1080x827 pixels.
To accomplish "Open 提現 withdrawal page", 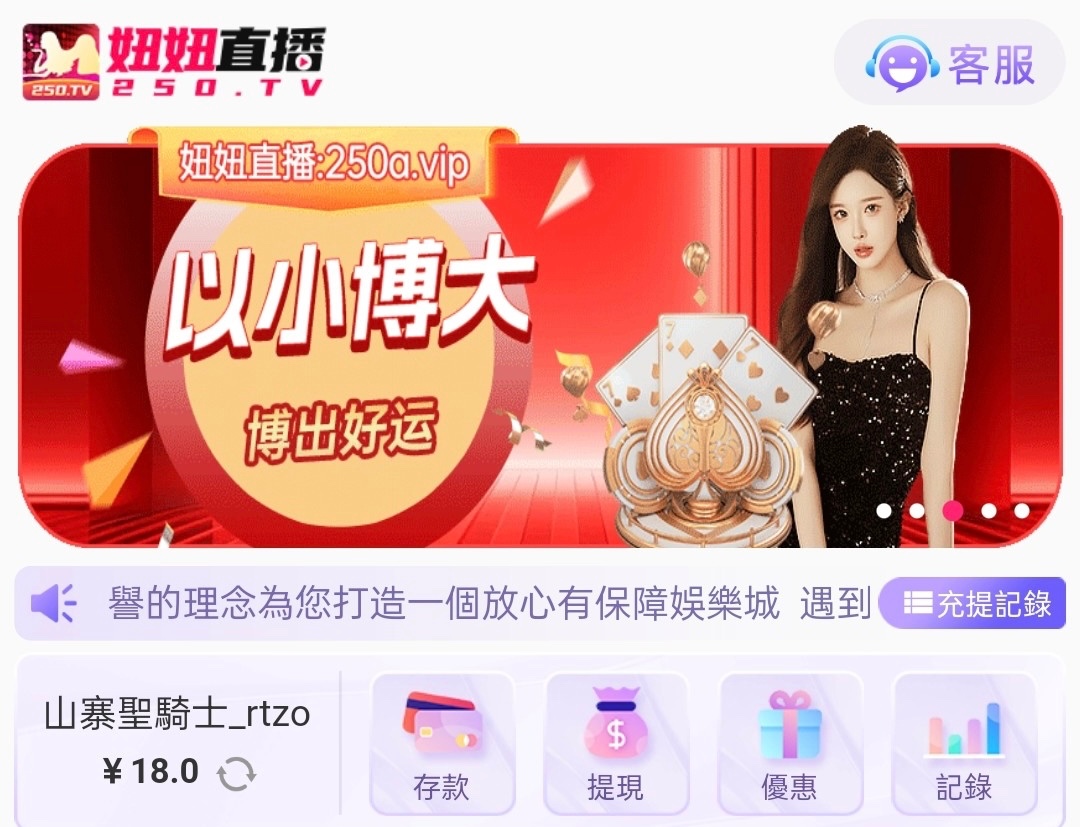I will [x=616, y=743].
